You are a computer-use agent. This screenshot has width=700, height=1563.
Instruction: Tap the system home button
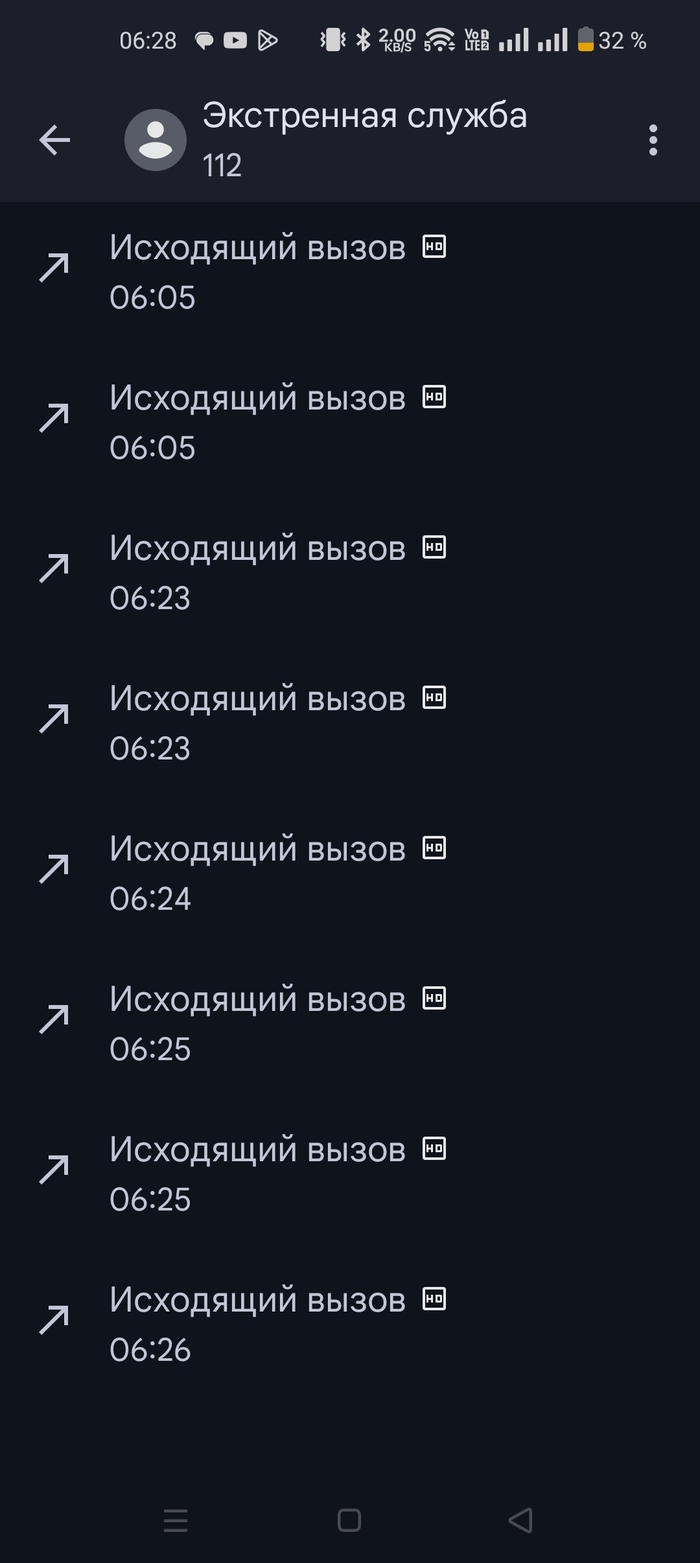click(x=349, y=1520)
